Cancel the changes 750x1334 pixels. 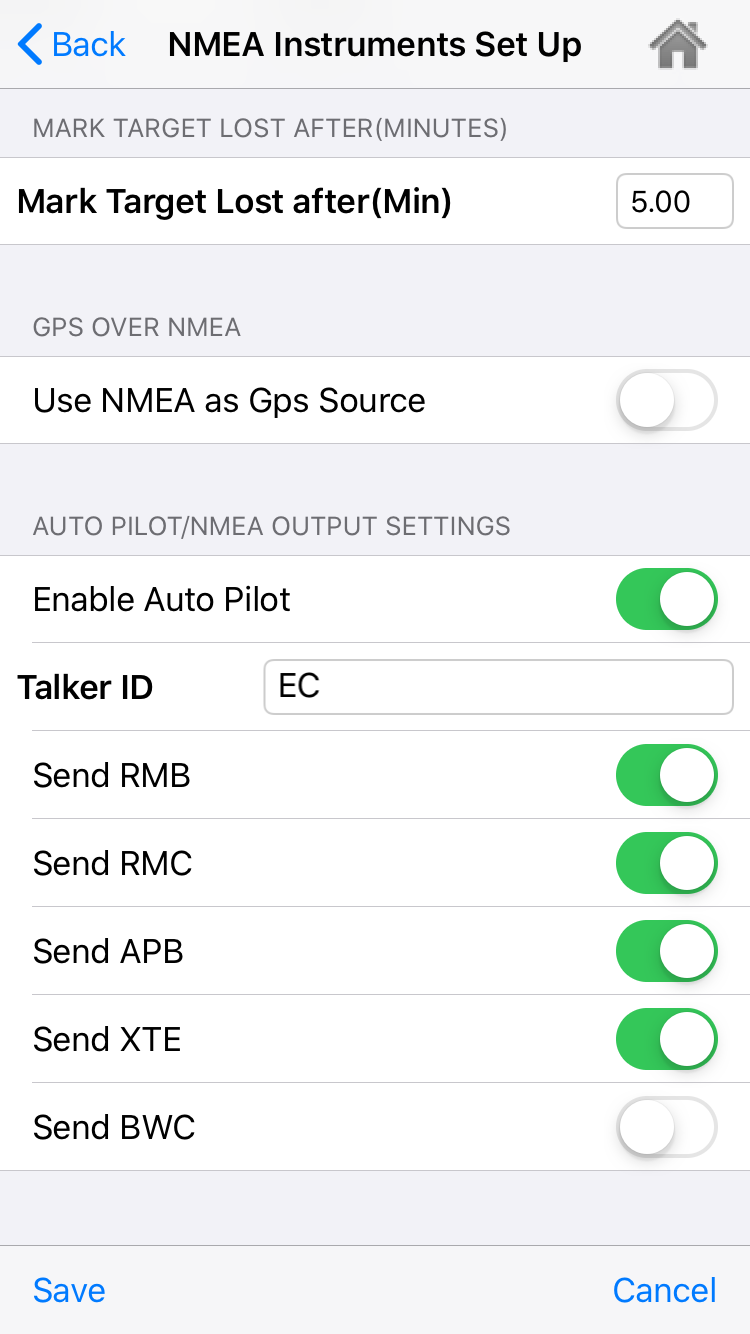(x=664, y=1290)
